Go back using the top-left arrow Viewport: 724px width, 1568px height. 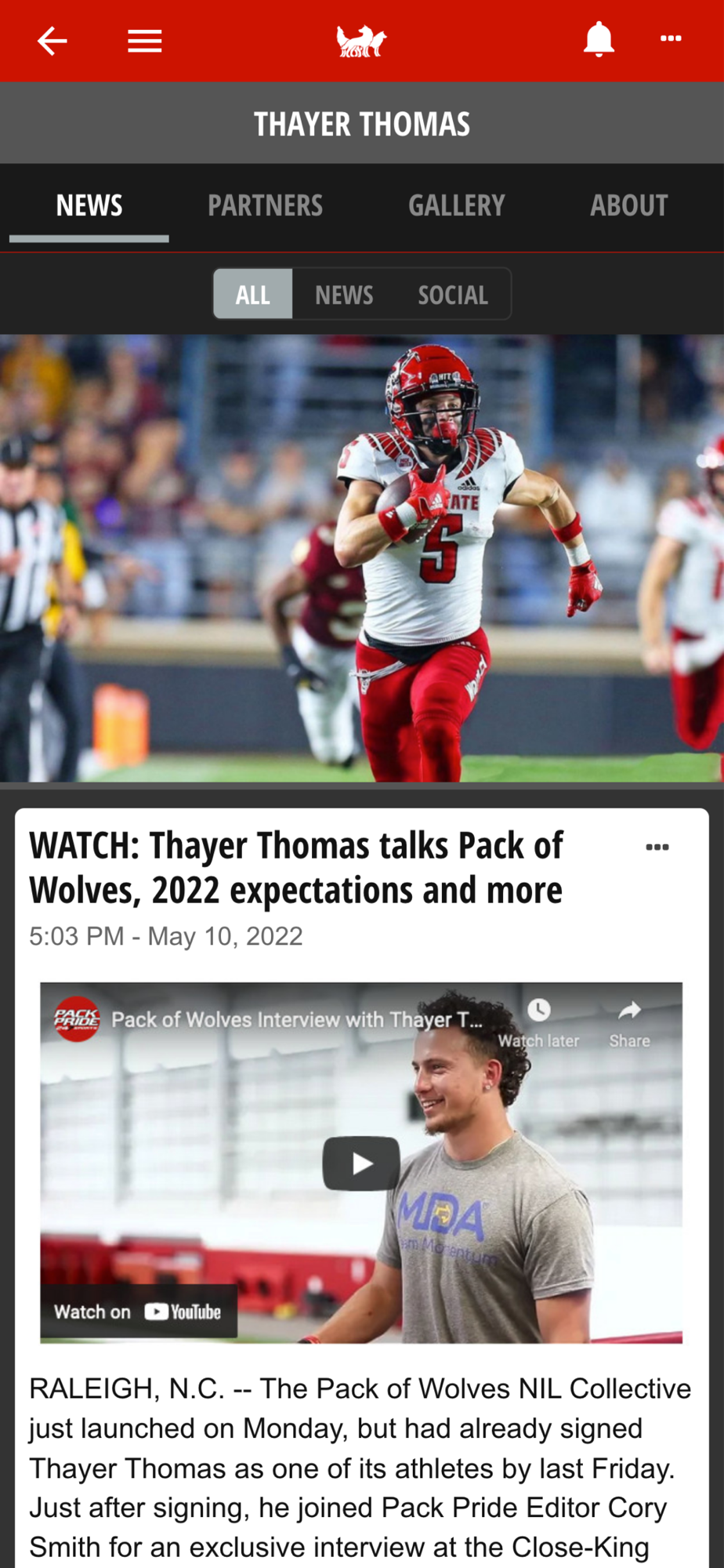(x=52, y=41)
